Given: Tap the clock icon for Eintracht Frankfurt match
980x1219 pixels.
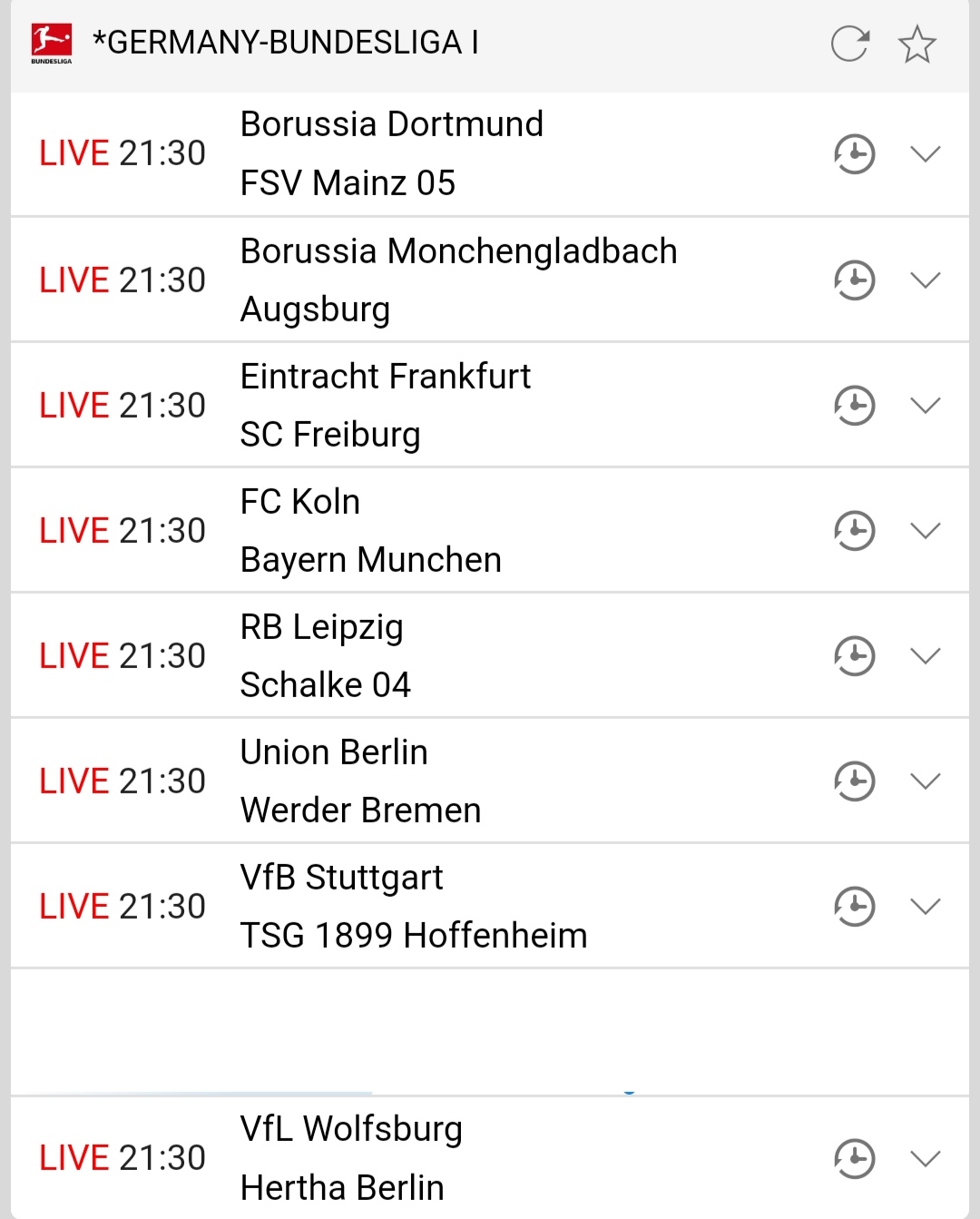Looking at the screenshot, I should [854, 405].
